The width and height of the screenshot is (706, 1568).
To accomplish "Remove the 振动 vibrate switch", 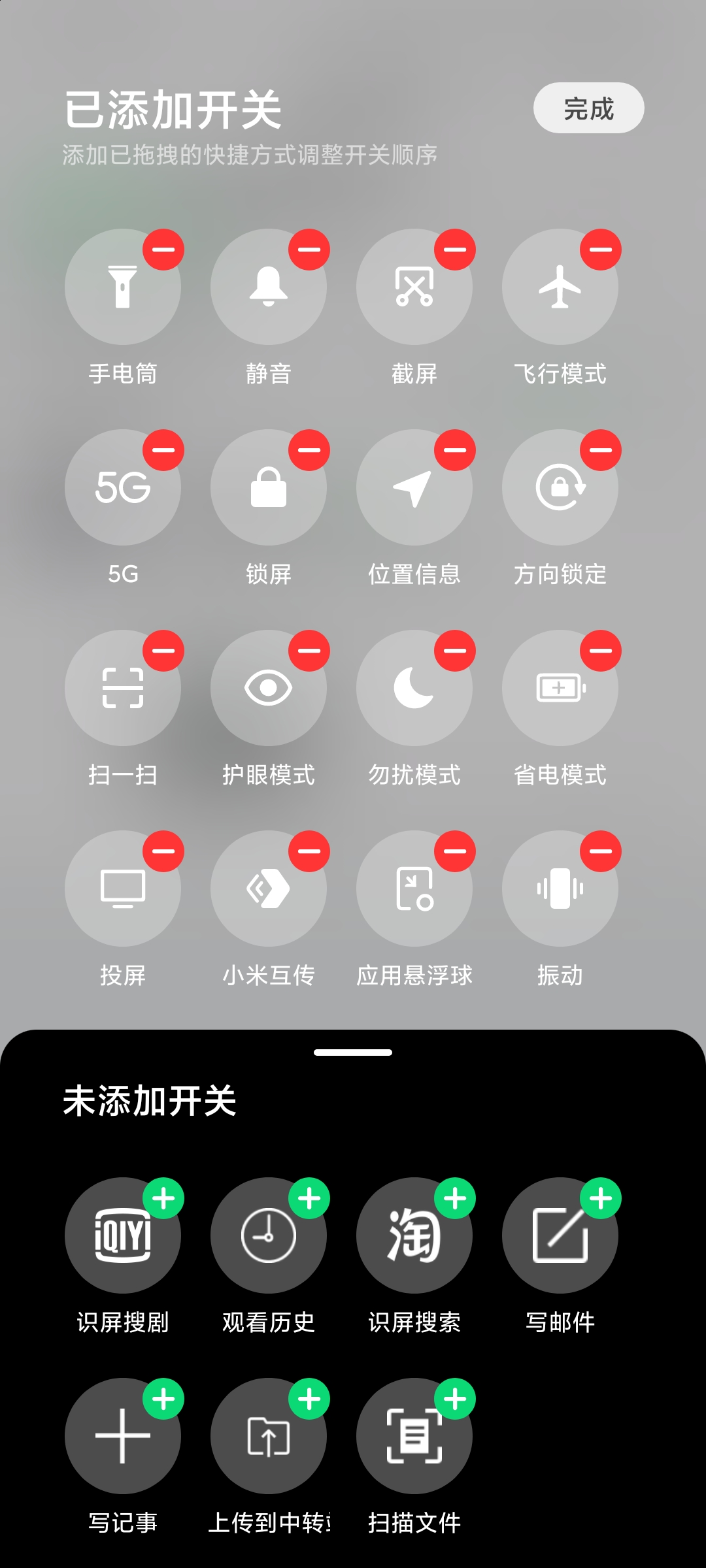I will pos(601,851).
